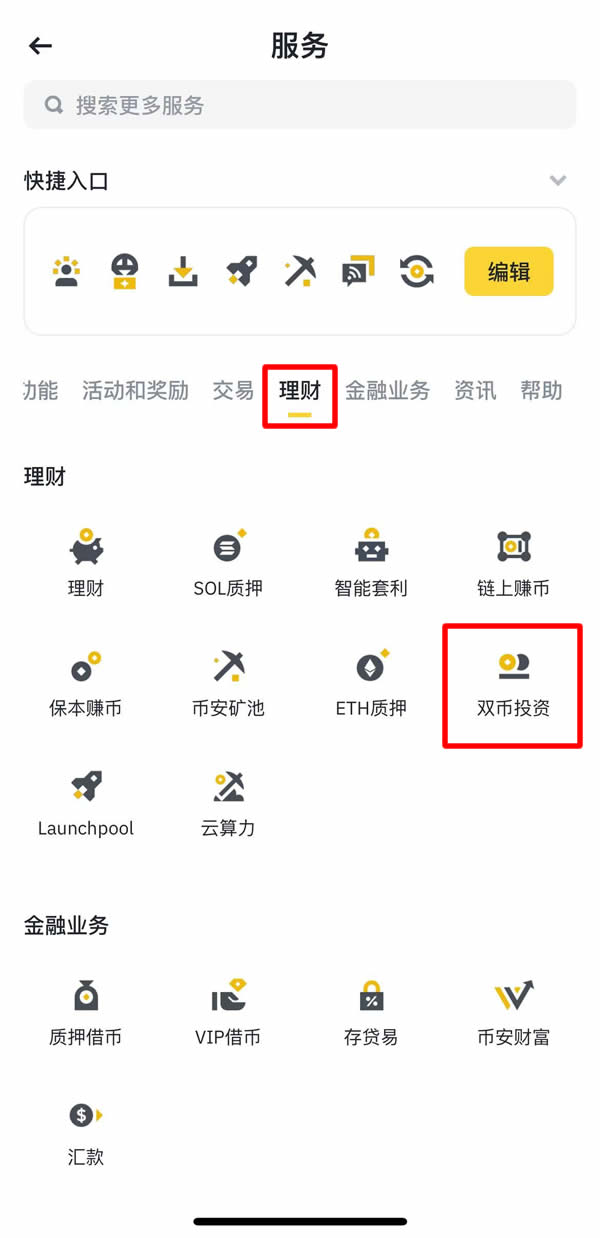Open 汇款 service
600x1238 pixels.
(86, 1131)
